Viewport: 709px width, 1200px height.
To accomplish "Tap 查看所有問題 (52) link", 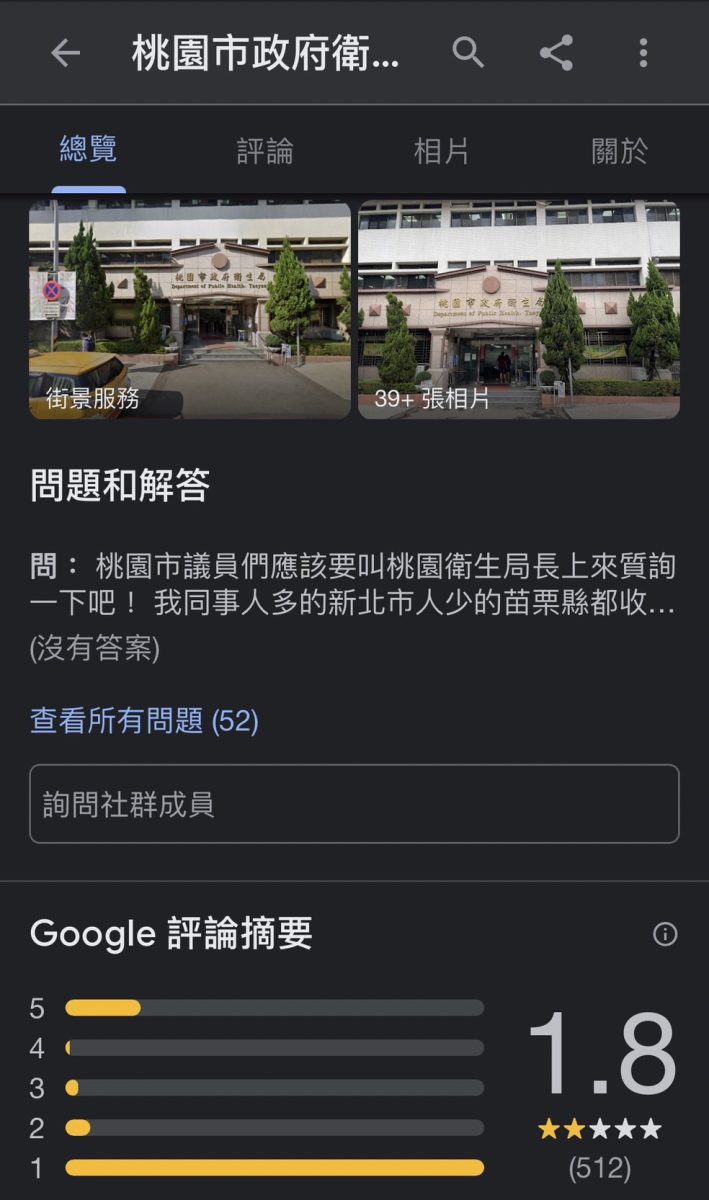I will coord(144,721).
